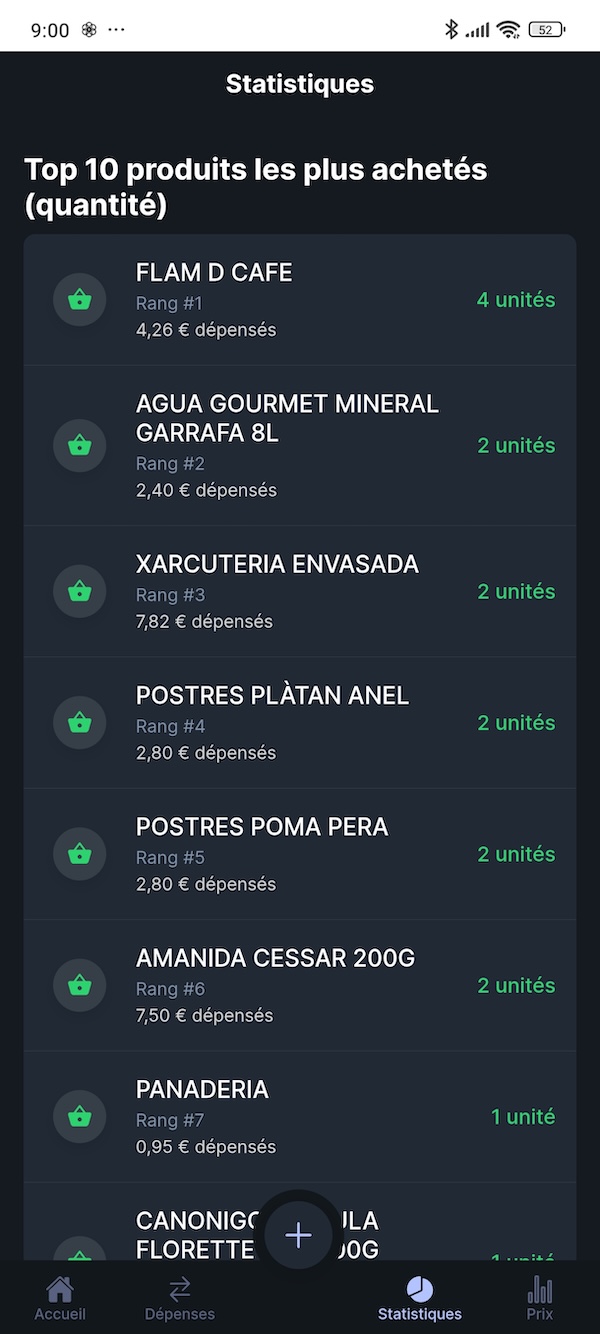Screen dimensions: 600x1334
Task: Switch to the Accueil tab
Action: tap(60, 1298)
